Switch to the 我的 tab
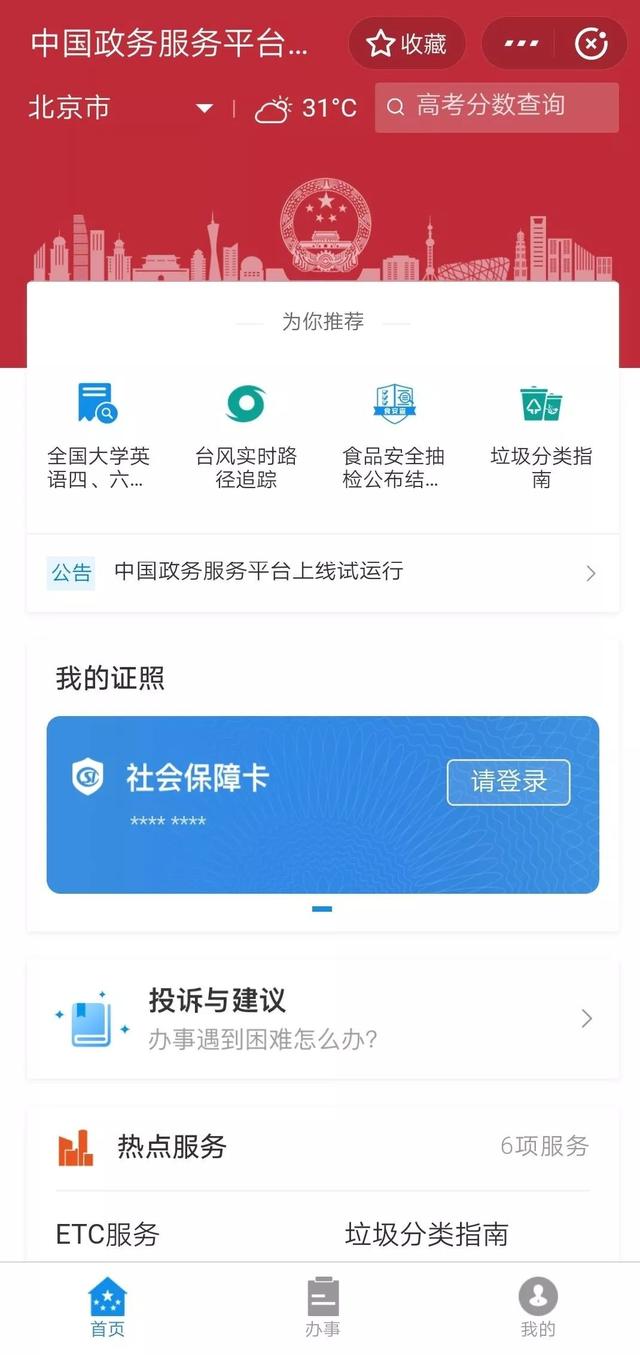Screen dimensions: 640x1355 tap(537, 1308)
